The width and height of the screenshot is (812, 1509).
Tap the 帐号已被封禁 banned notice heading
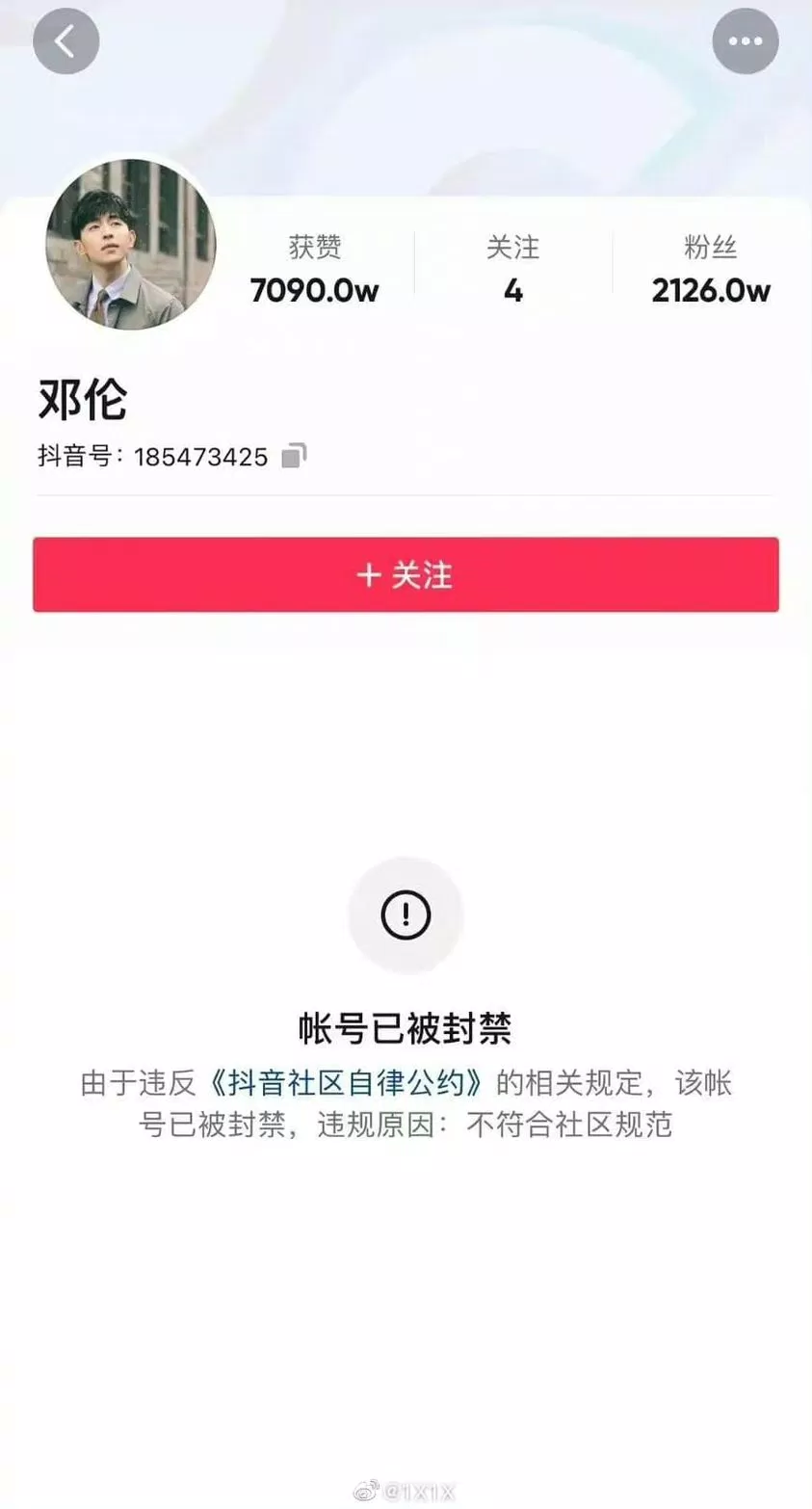click(x=406, y=1027)
